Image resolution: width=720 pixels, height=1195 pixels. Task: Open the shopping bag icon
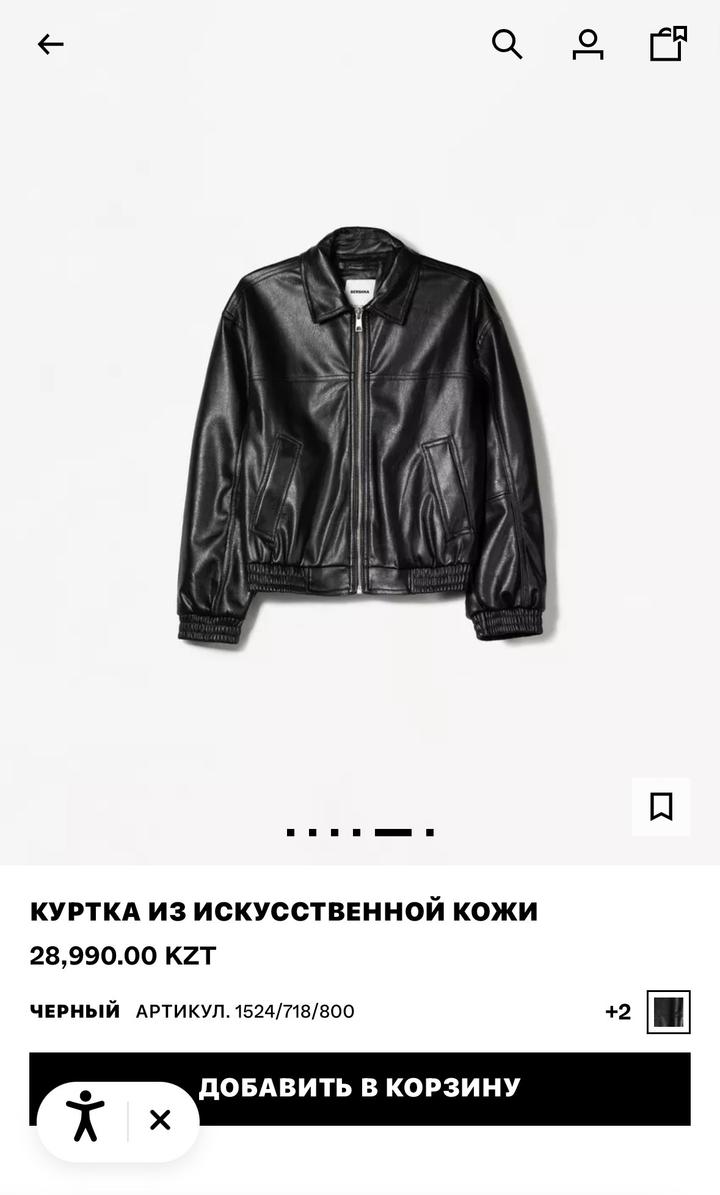(668, 44)
